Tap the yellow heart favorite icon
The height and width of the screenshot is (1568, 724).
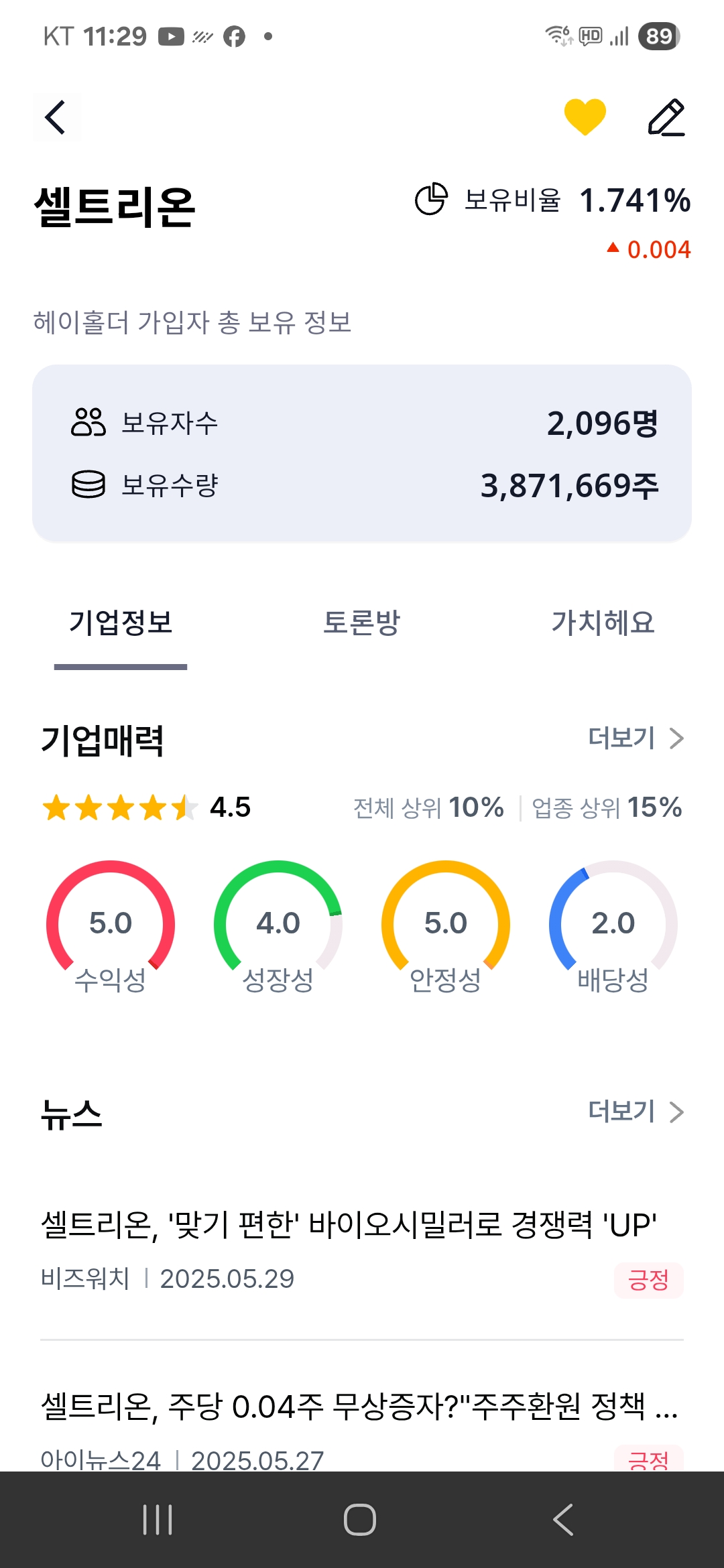[585, 117]
